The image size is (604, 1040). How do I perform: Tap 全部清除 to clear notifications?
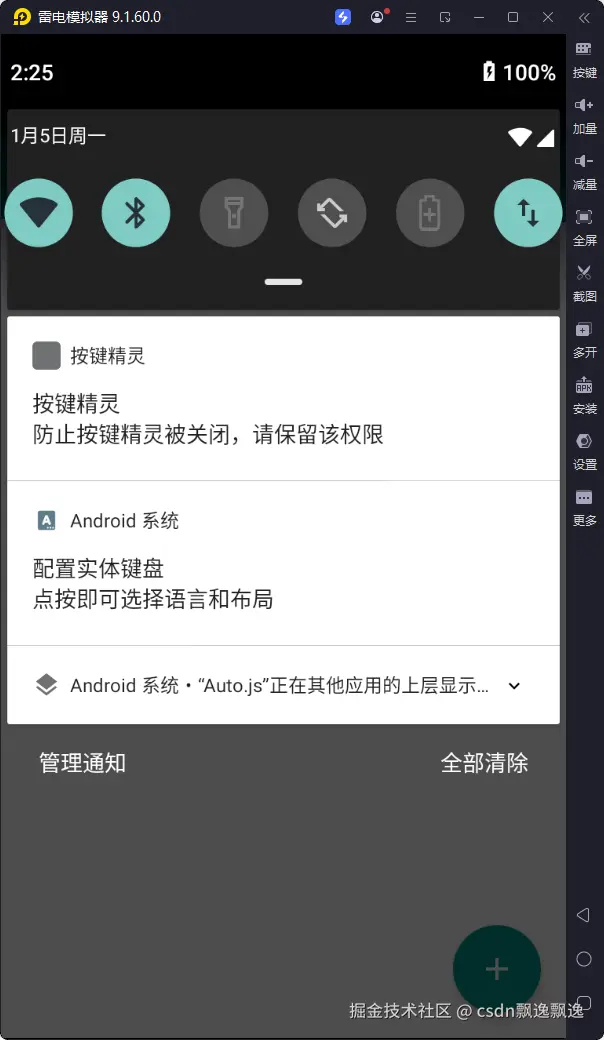[484, 763]
